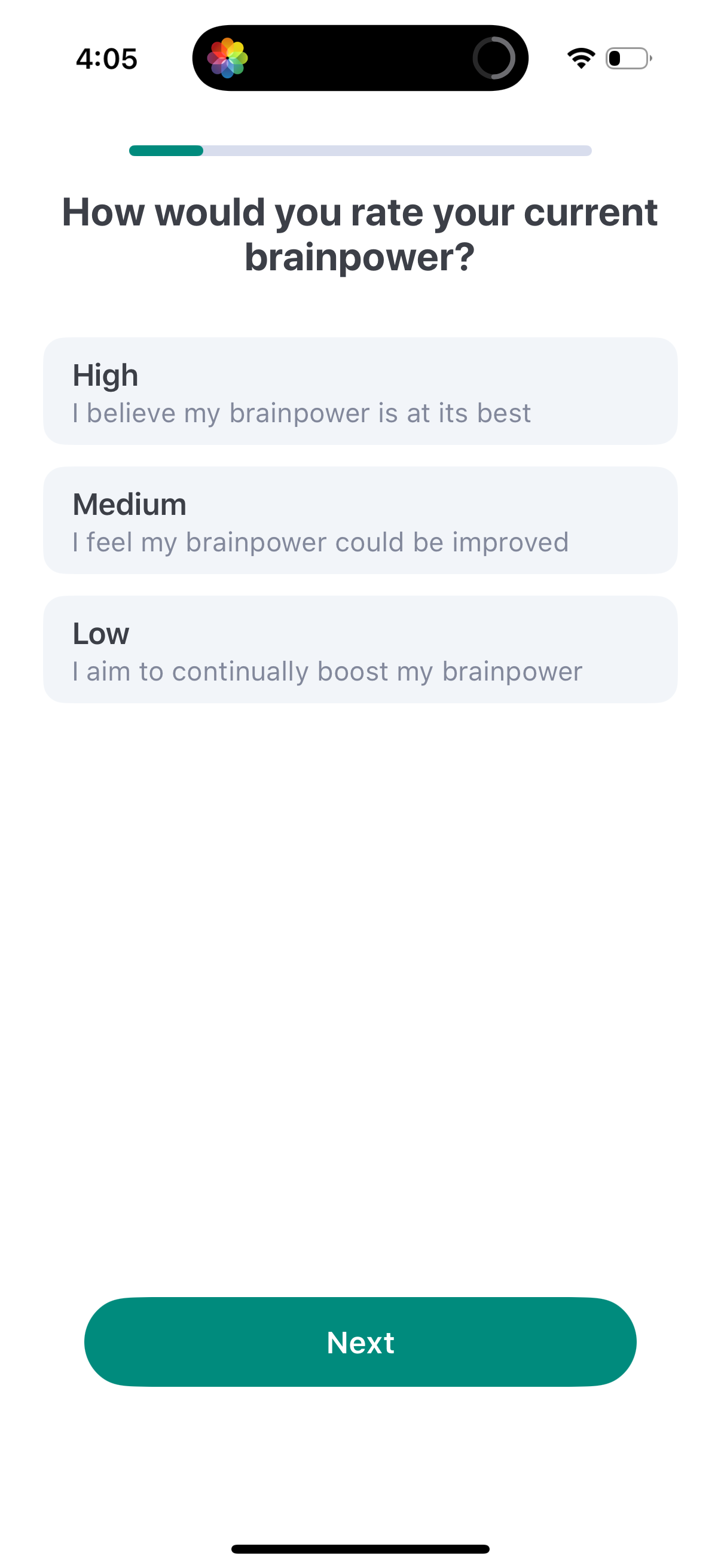Click the question title text
Viewport: 721px width, 1568px height.
(360, 234)
